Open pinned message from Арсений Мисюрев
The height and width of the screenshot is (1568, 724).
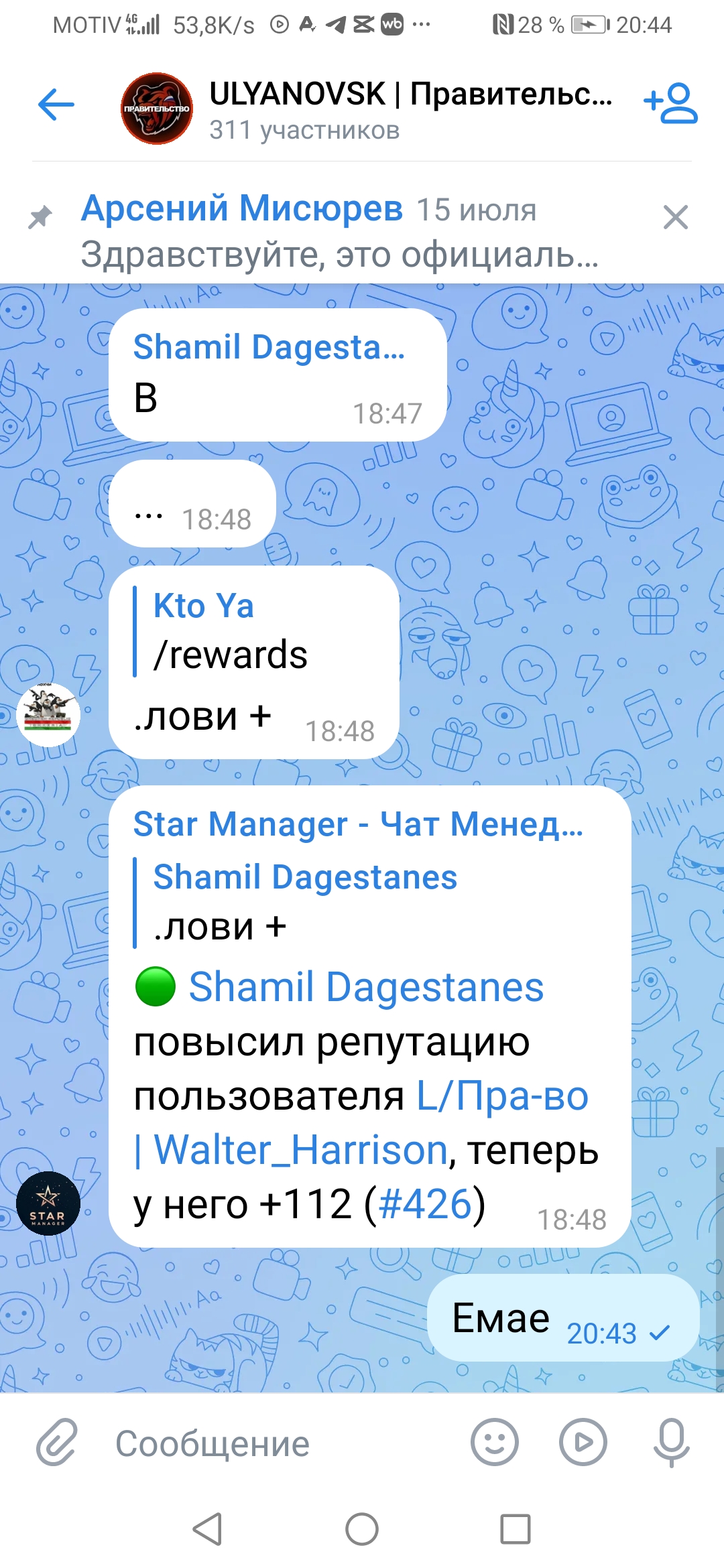(x=341, y=231)
